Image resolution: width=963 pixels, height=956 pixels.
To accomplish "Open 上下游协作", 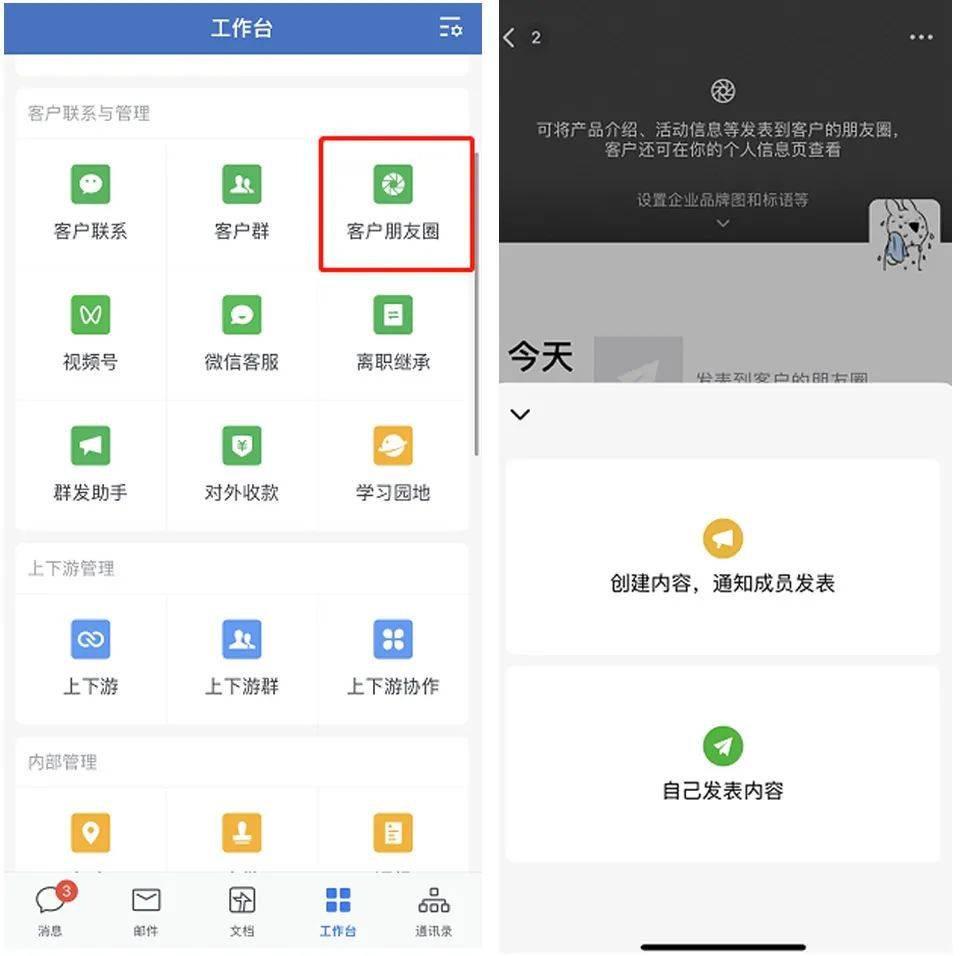I will (x=393, y=658).
